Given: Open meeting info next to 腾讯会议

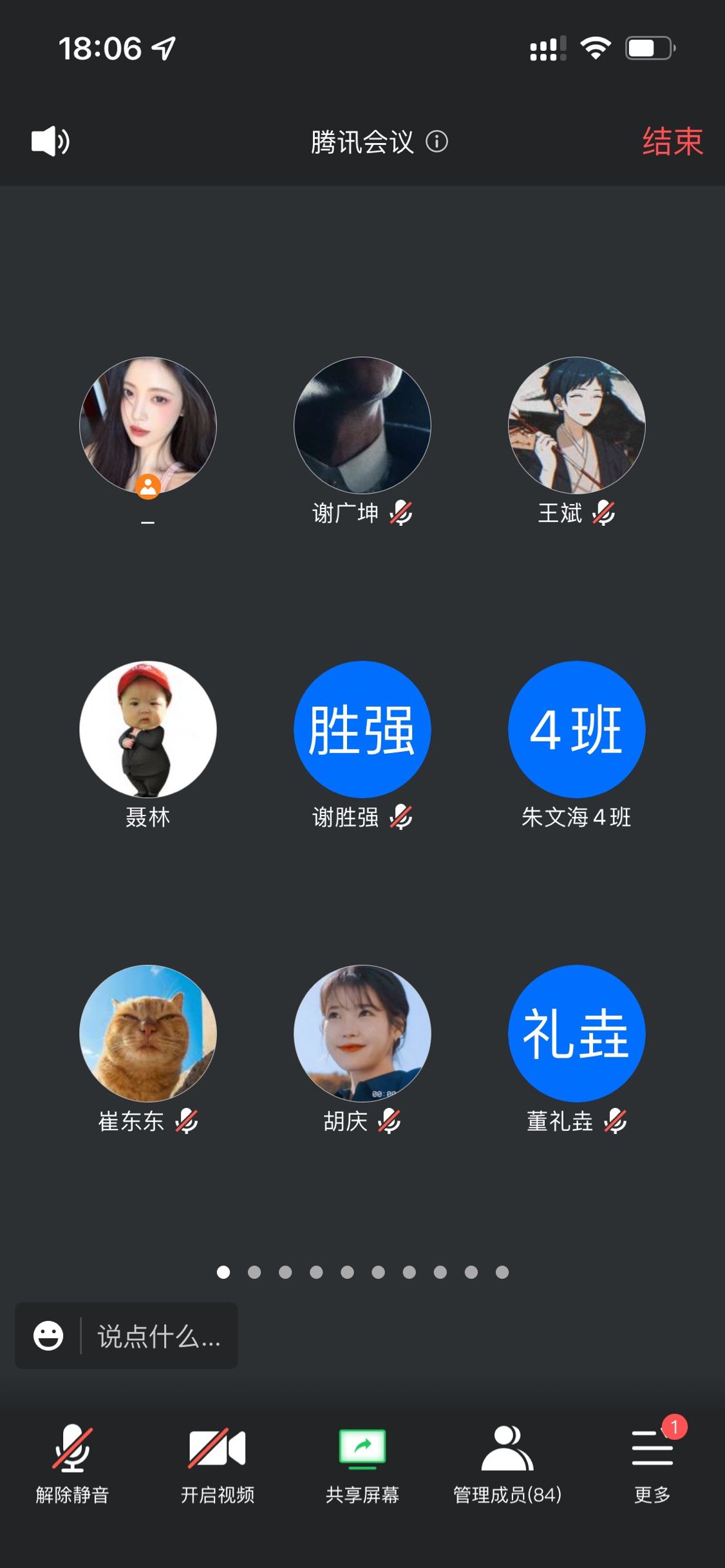Looking at the screenshot, I should click(x=437, y=142).
